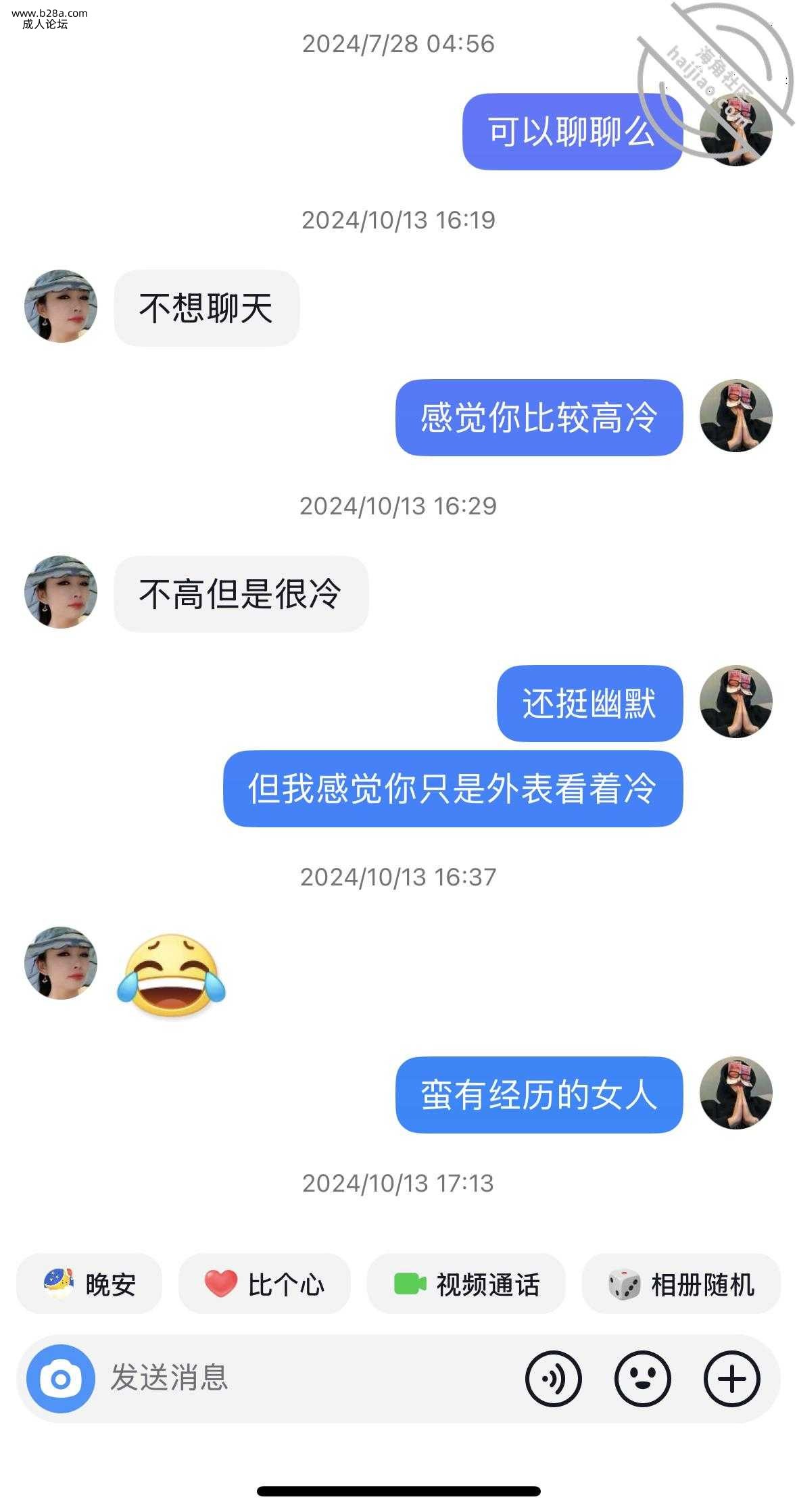Open the camera button in message bar
Image resolution: width=797 pixels, height=1512 pixels.
point(60,1379)
